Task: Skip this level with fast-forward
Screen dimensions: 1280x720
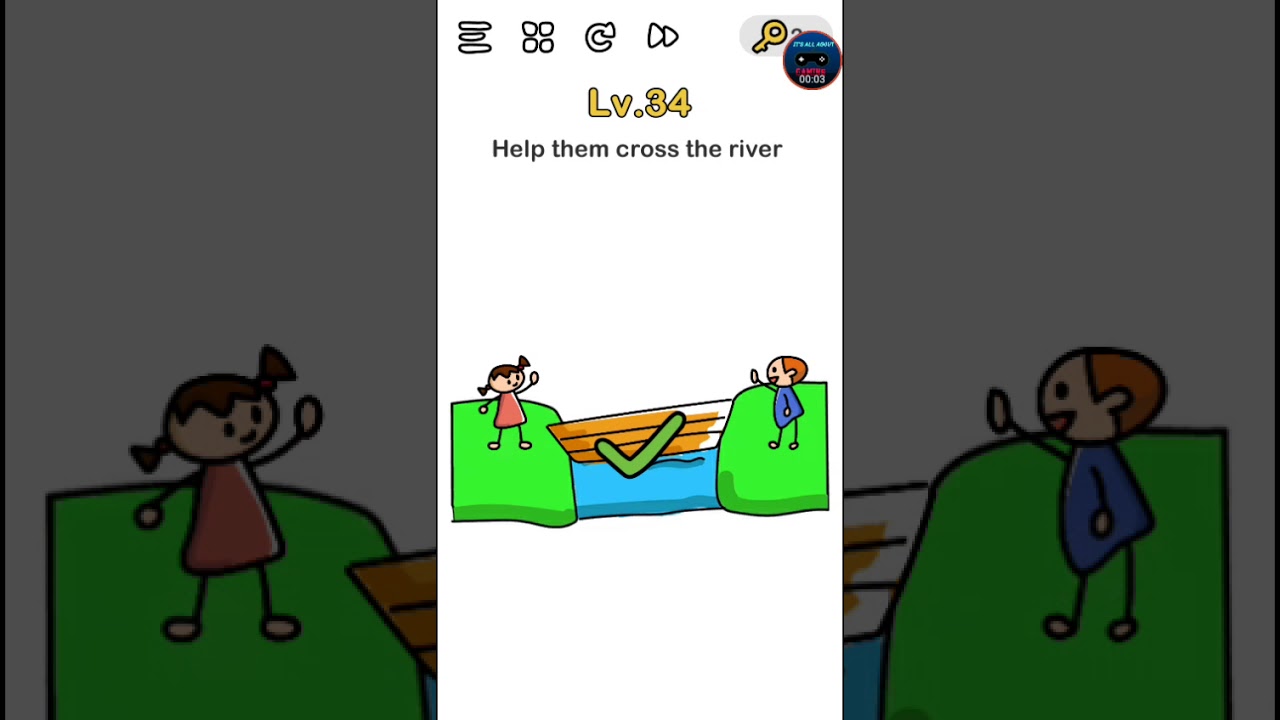Action: point(662,38)
